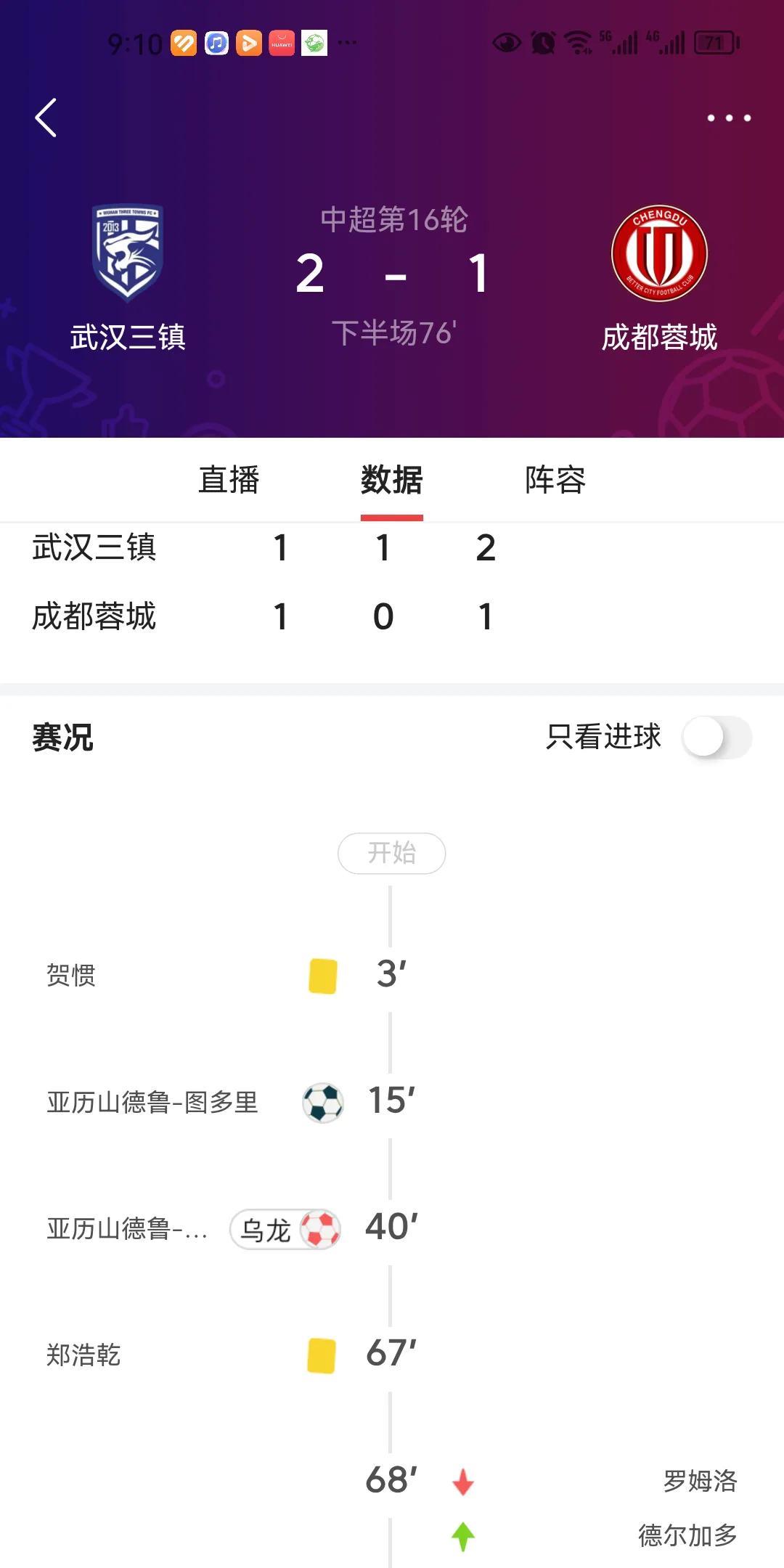Switch to the 直播 tab
This screenshot has width=784, height=1568.
pyautogui.click(x=229, y=480)
